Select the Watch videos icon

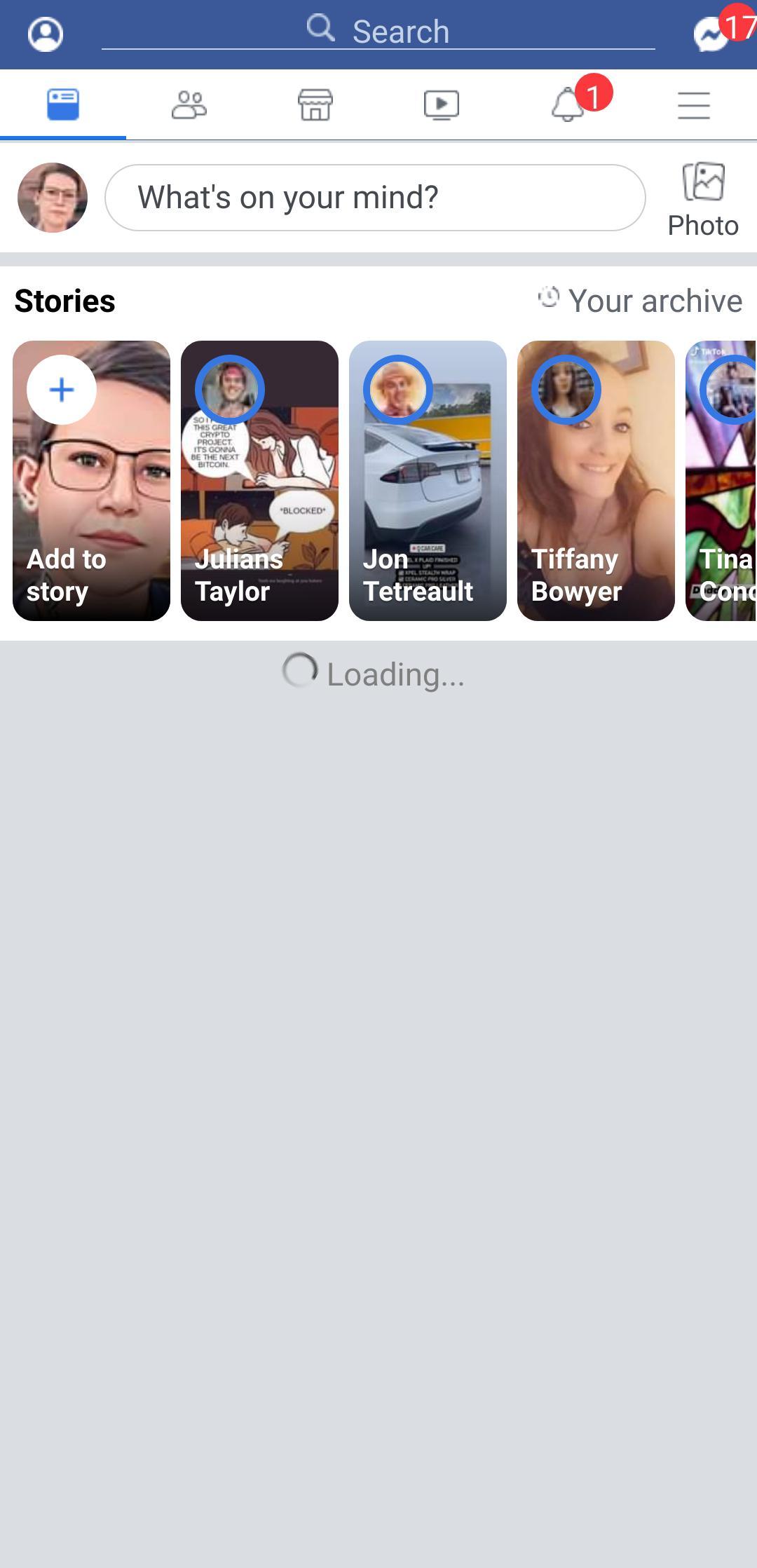pos(442,104)
